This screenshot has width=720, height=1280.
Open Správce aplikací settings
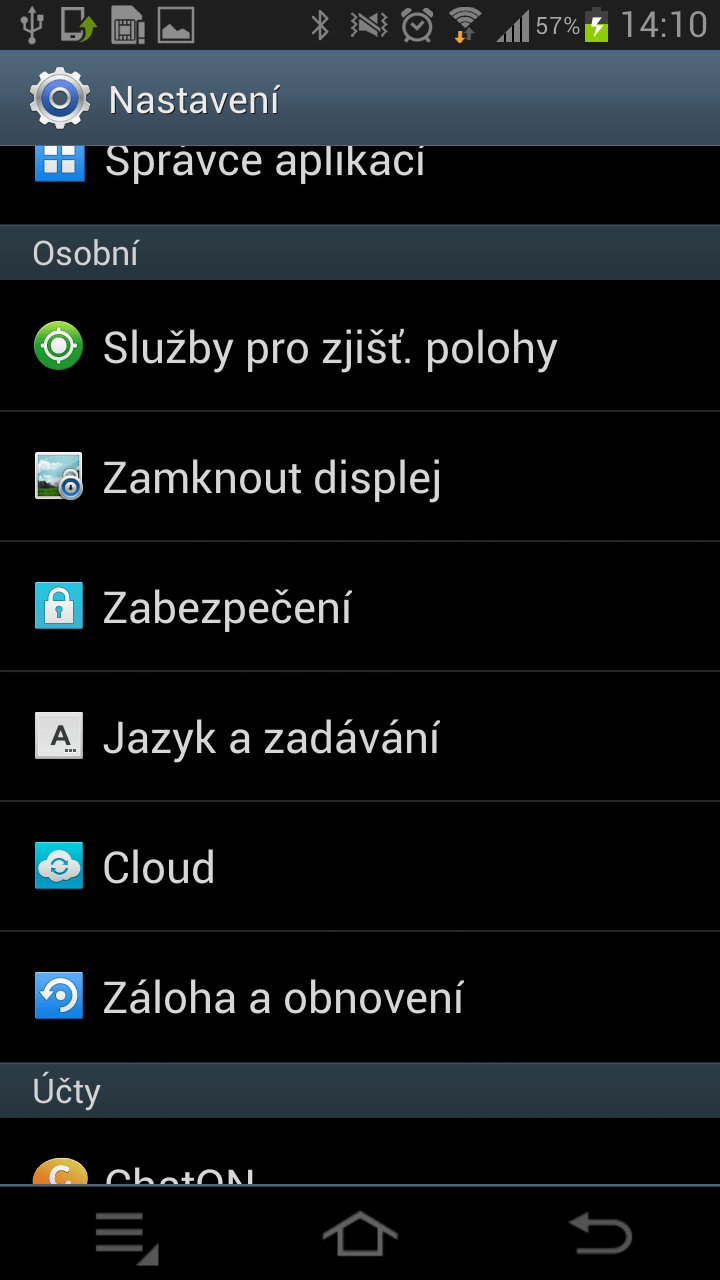[x=360, y=185]
